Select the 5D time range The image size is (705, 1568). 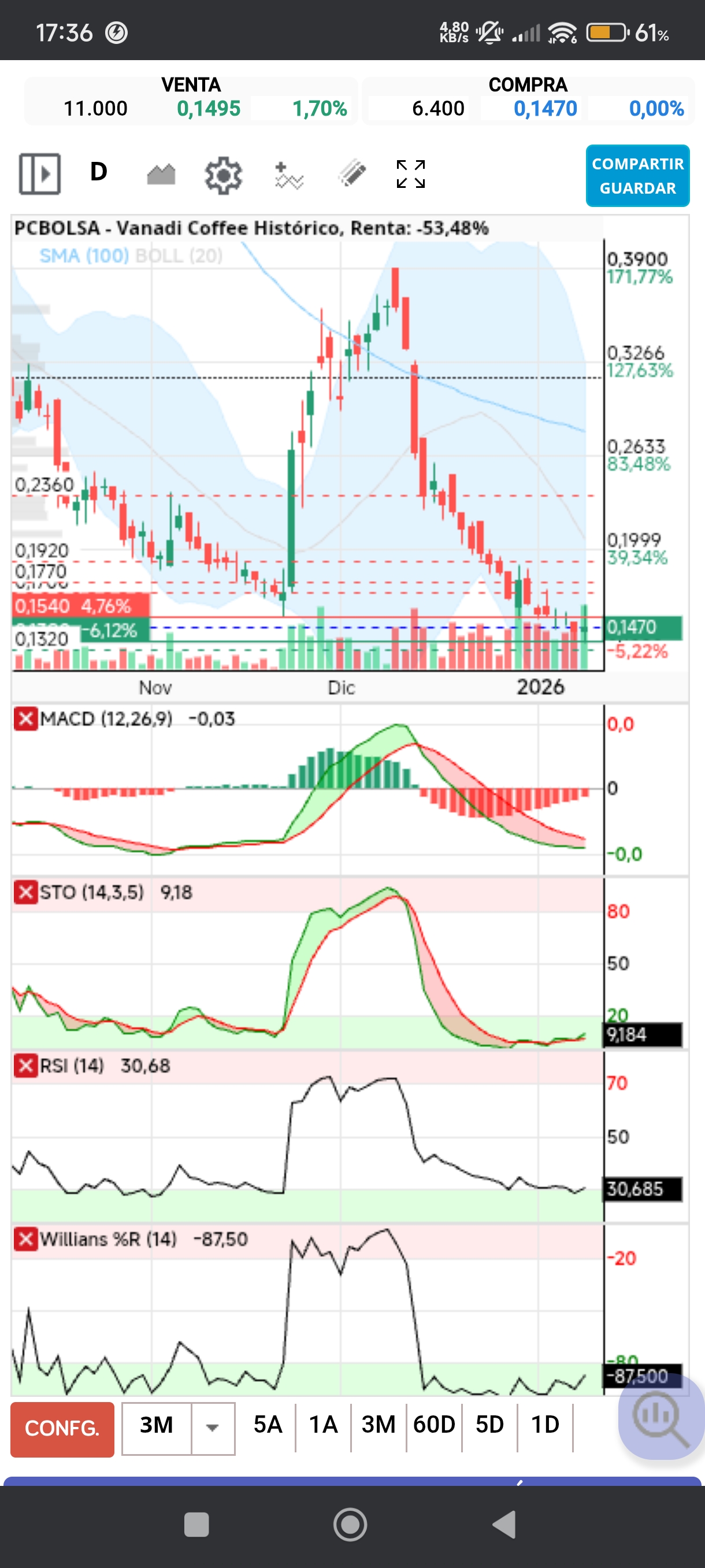pyautogui.click(x=489, y=1425)
